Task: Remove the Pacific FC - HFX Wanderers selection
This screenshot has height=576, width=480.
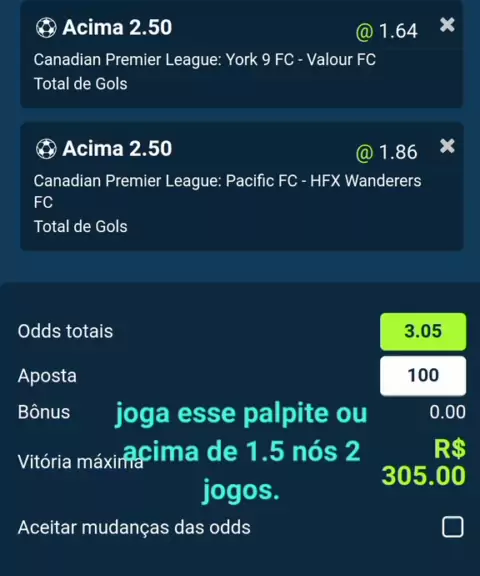Action: [447, 146]
